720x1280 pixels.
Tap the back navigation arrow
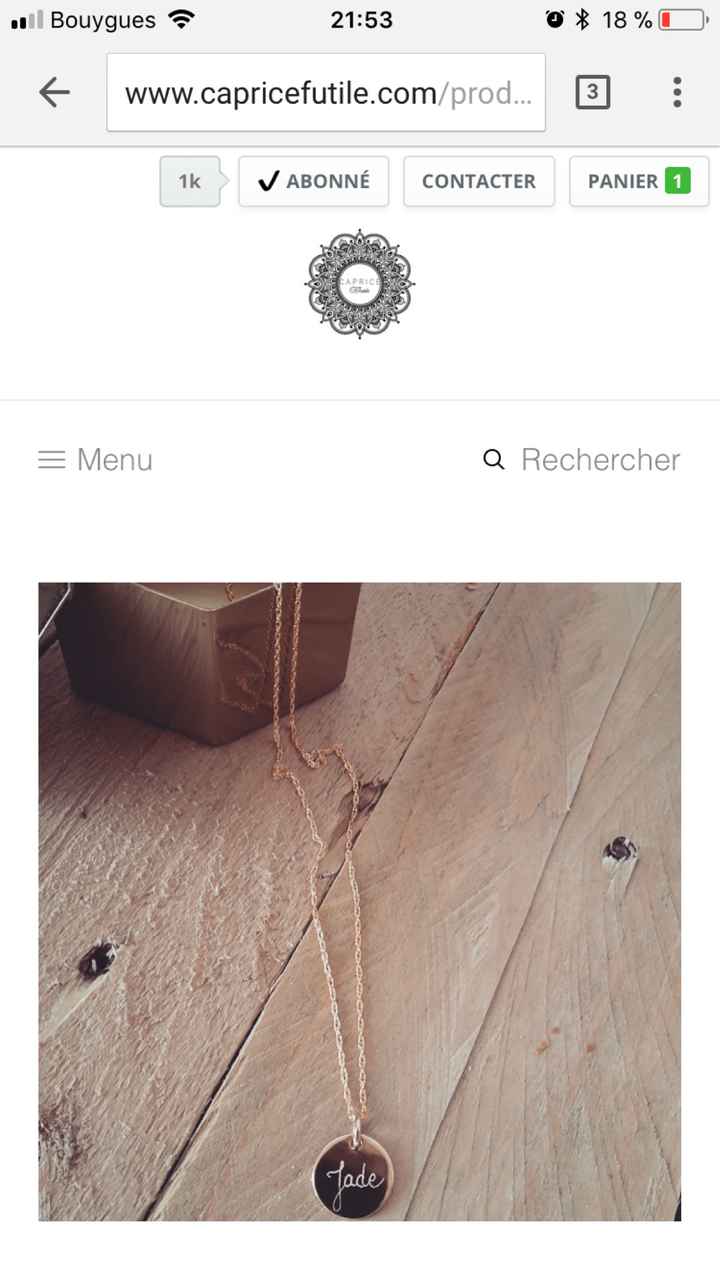point(55,92)
